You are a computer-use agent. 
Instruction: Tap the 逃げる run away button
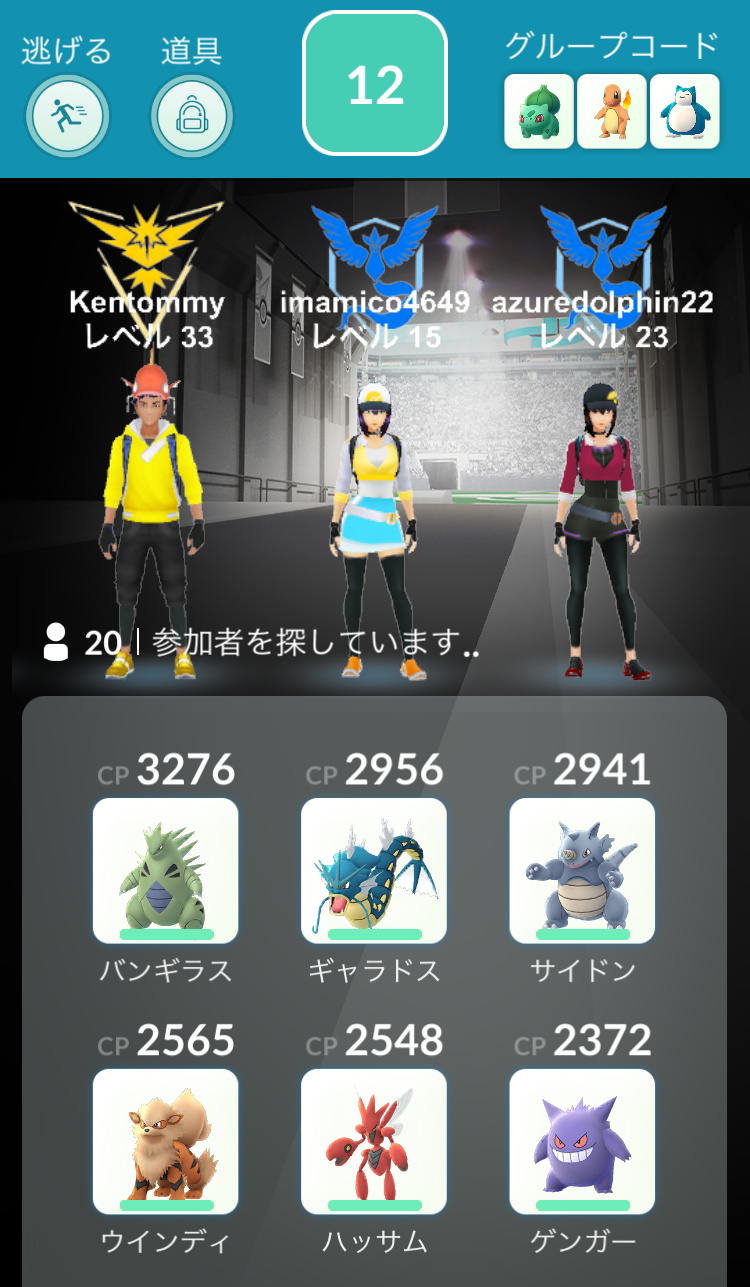coord(67,116)
